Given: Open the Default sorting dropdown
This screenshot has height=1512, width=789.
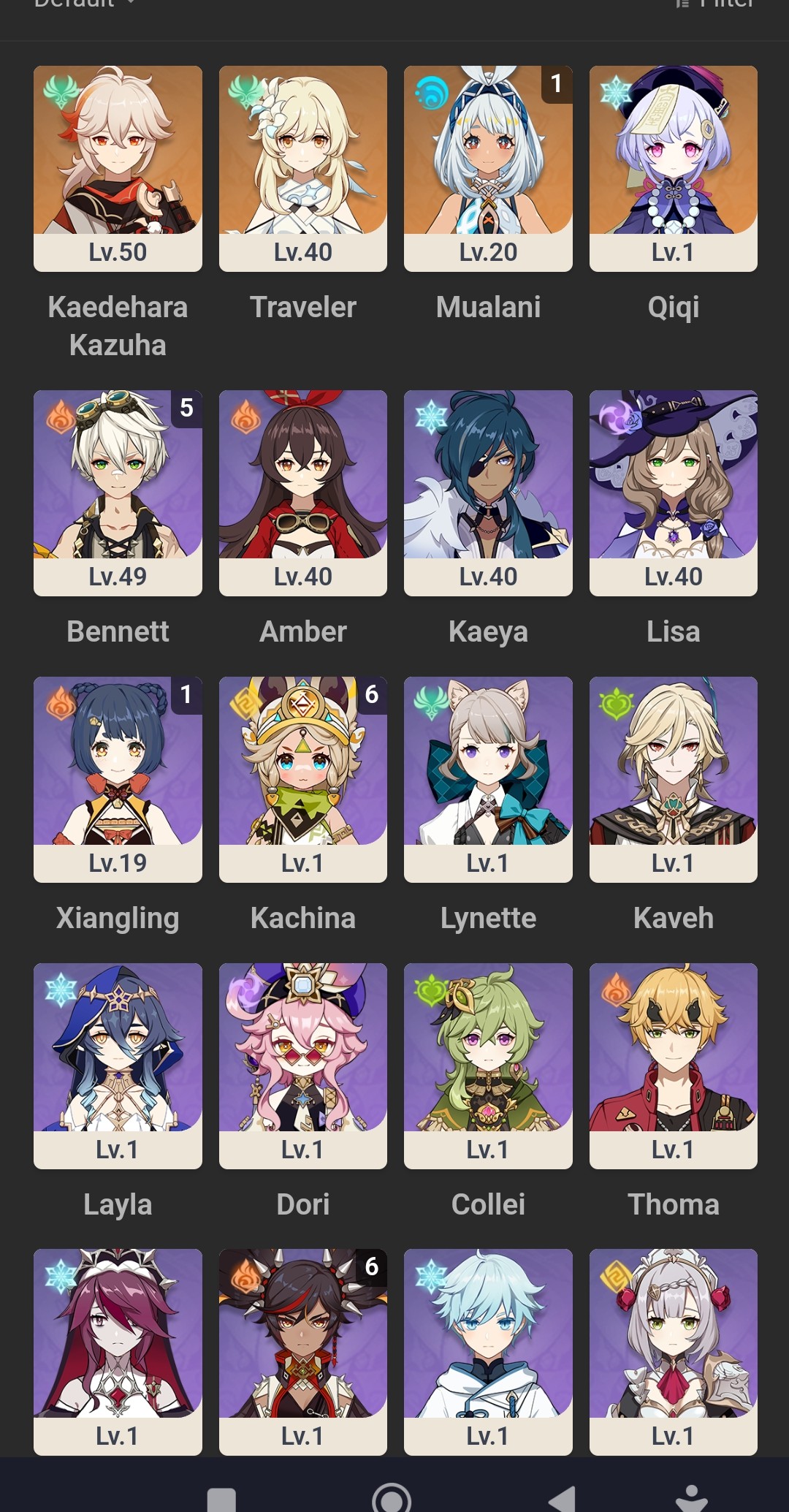Looking at the screenshot, I should coord(80,6).
